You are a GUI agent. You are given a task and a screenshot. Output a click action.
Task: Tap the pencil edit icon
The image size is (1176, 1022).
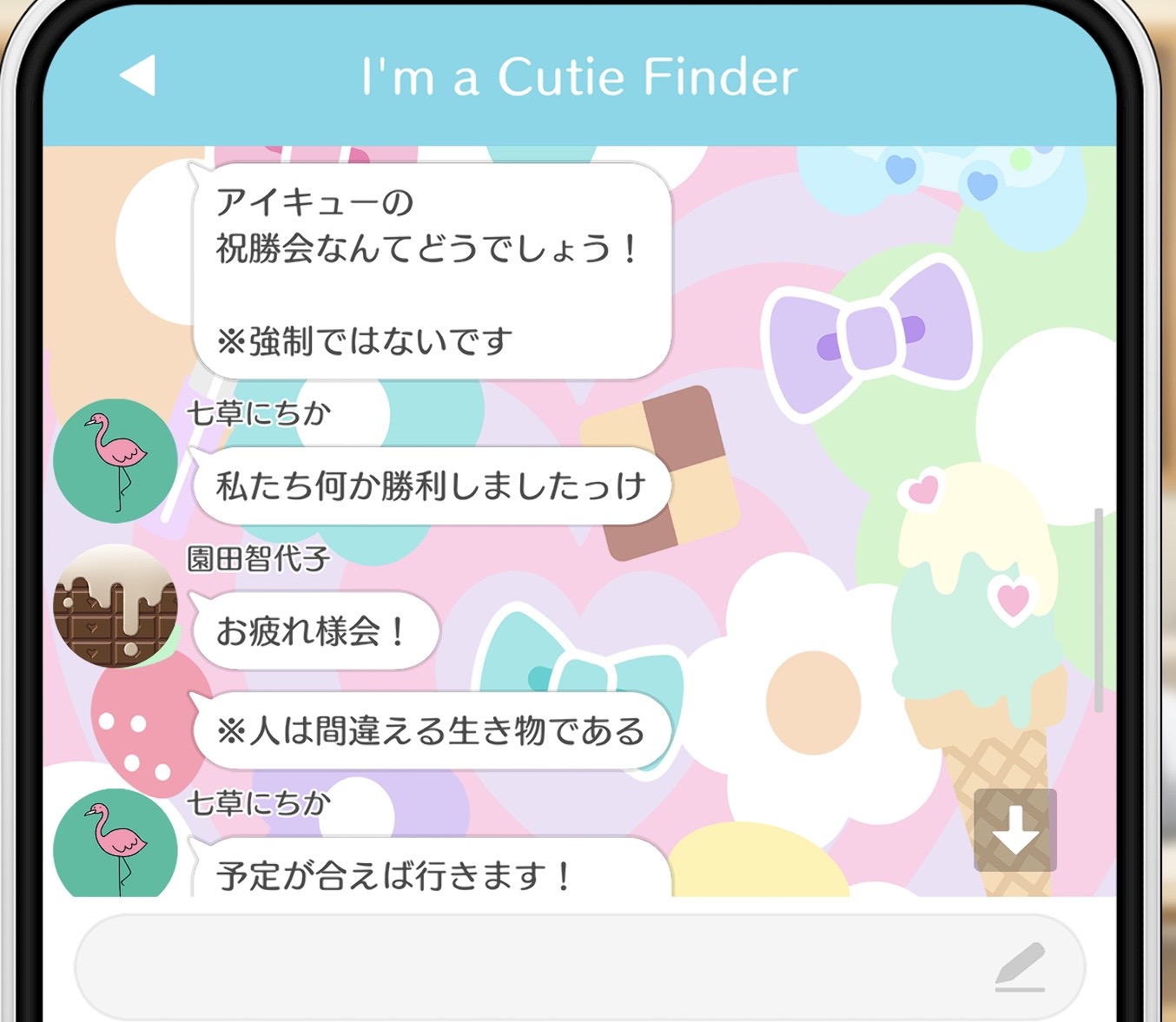[x=1020, y=966]
